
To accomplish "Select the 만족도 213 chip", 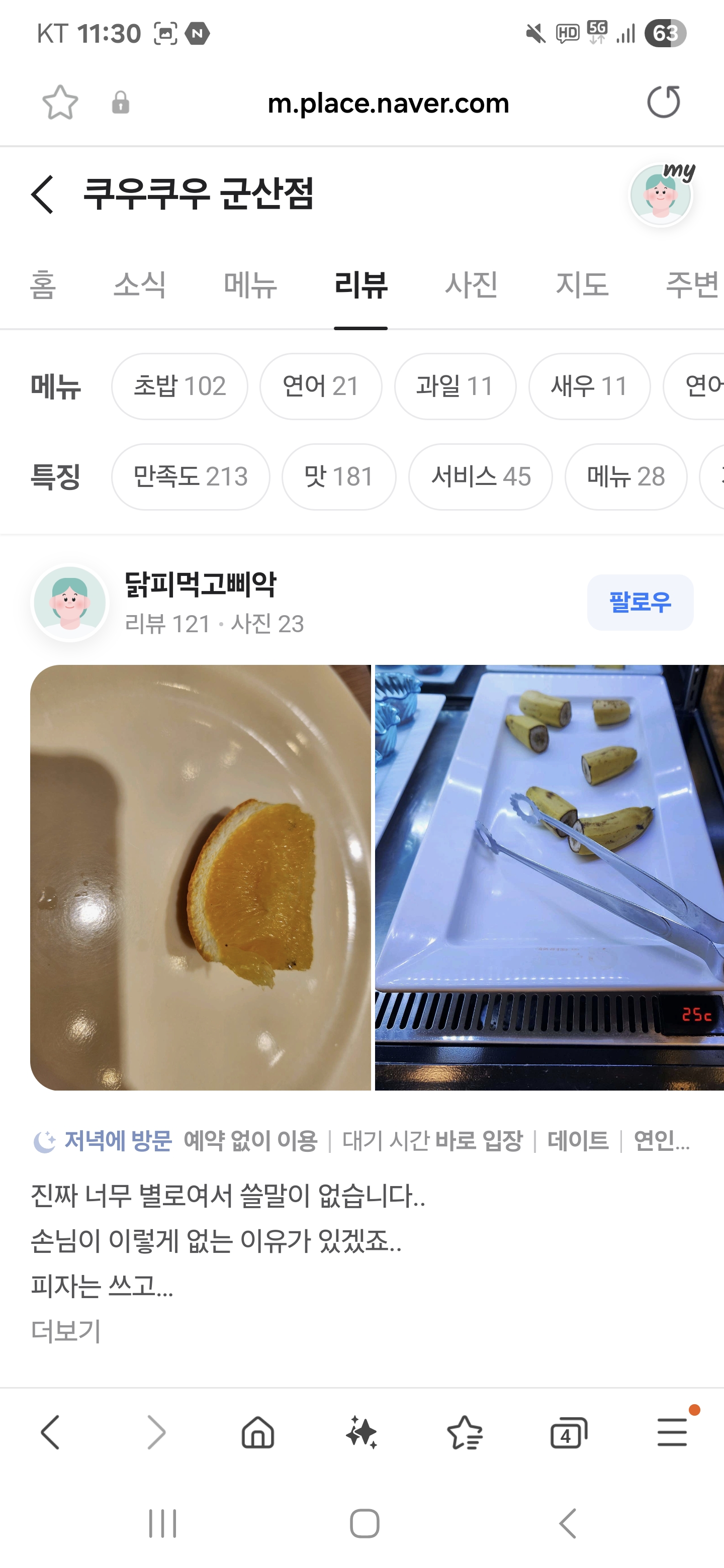I will click(x=191, y=476).
